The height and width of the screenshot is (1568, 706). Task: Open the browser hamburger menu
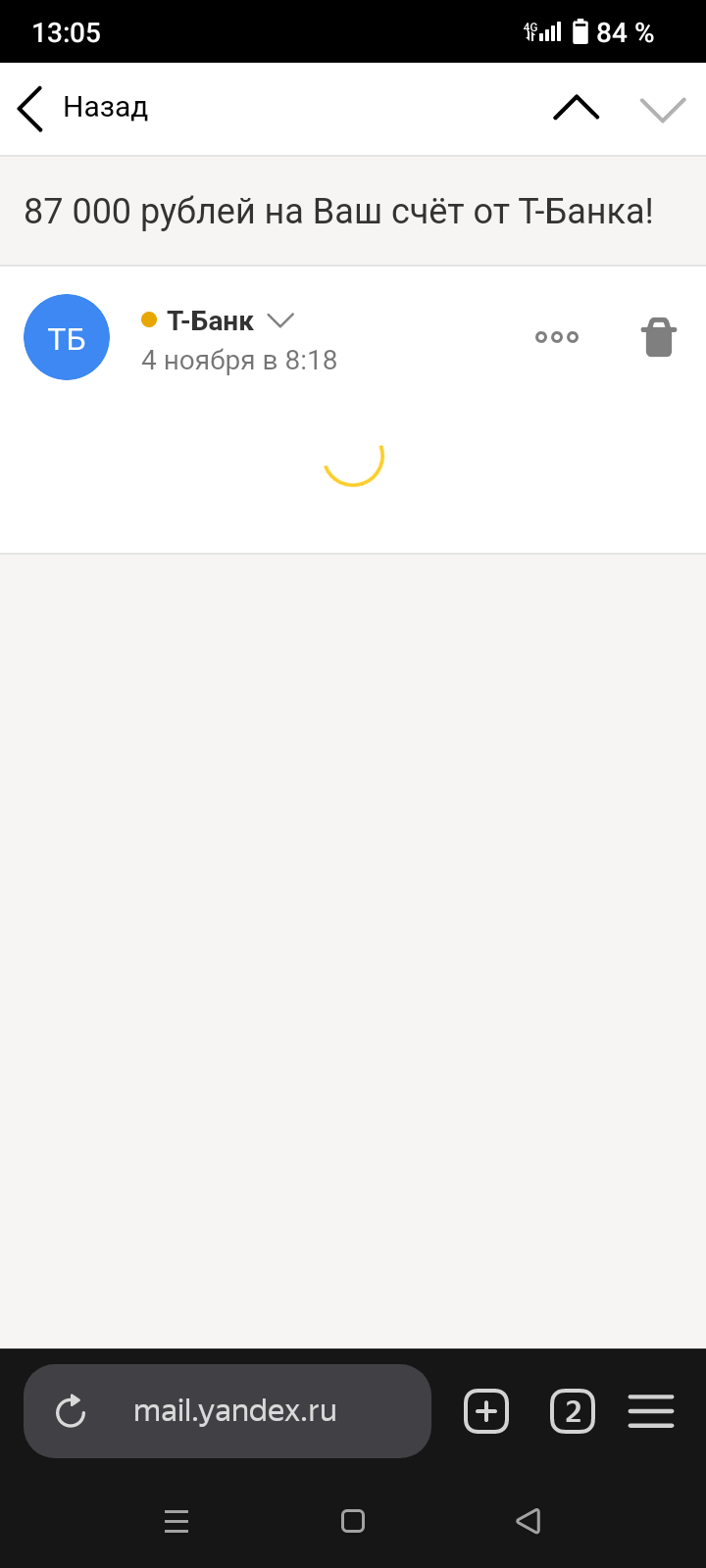(651, 1411)
